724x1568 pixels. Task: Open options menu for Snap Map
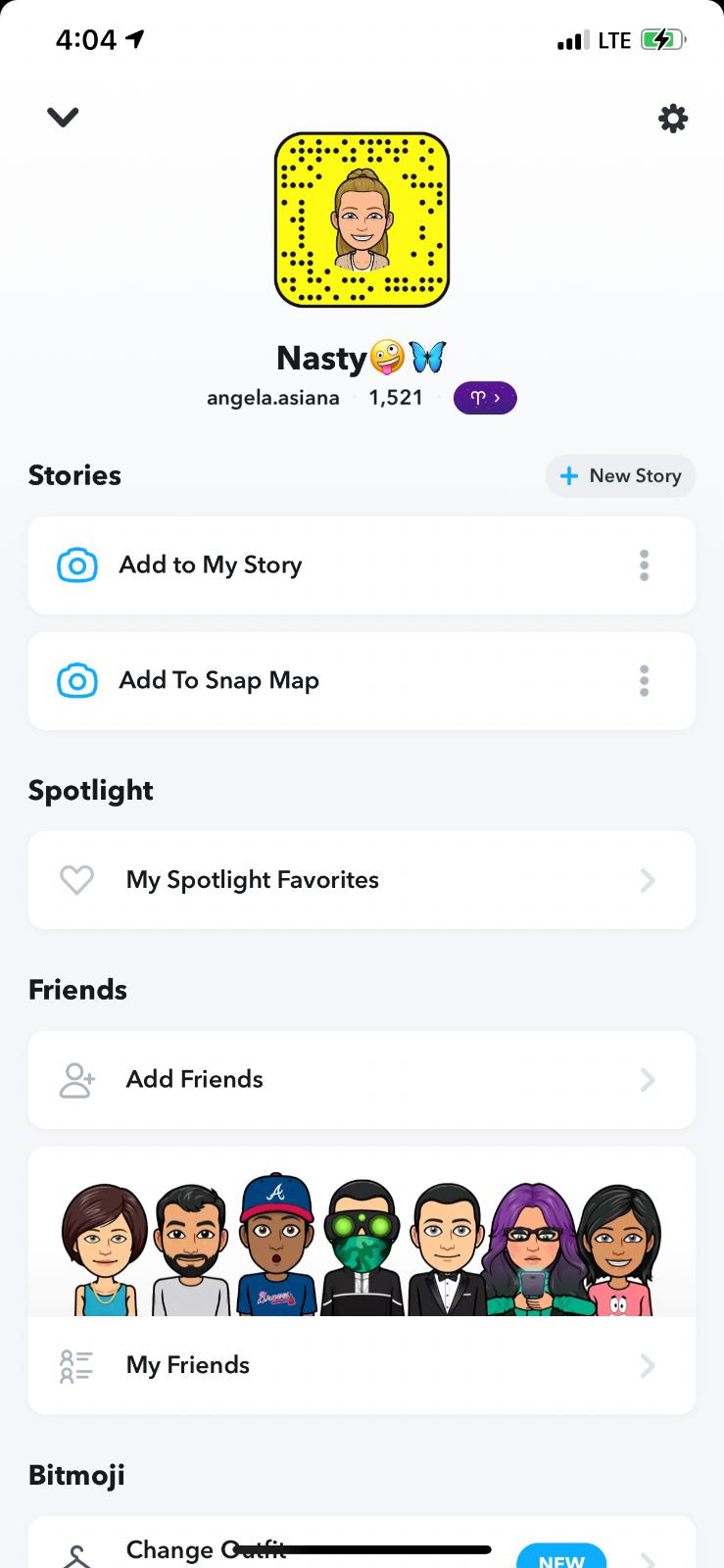(644, 681)
